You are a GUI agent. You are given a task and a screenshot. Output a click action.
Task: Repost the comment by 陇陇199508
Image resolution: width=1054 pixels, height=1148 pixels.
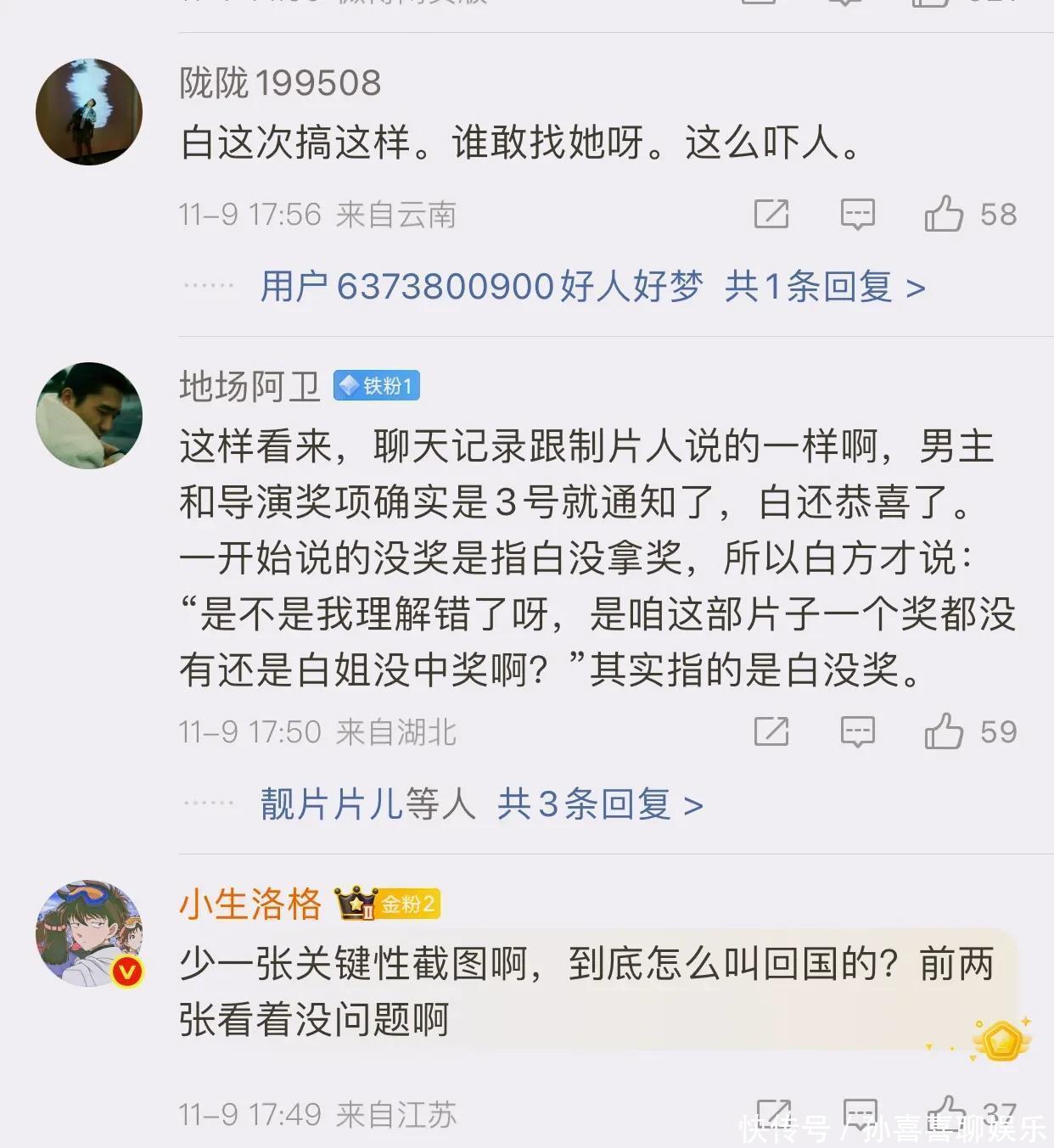click(771, 214)
